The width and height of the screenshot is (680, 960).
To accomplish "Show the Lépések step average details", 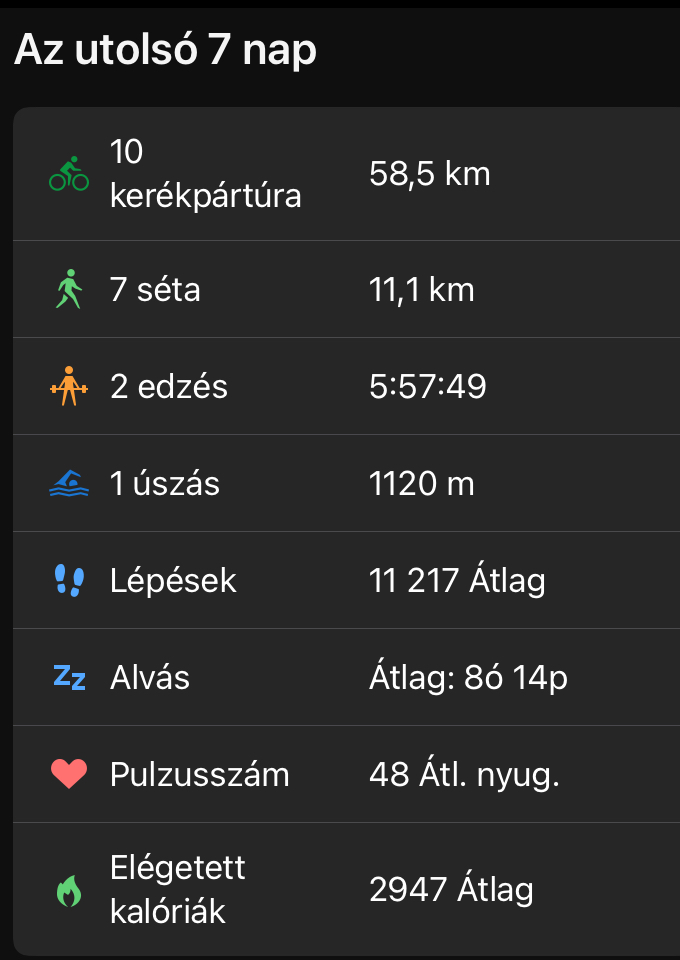I will pos(346,581).
